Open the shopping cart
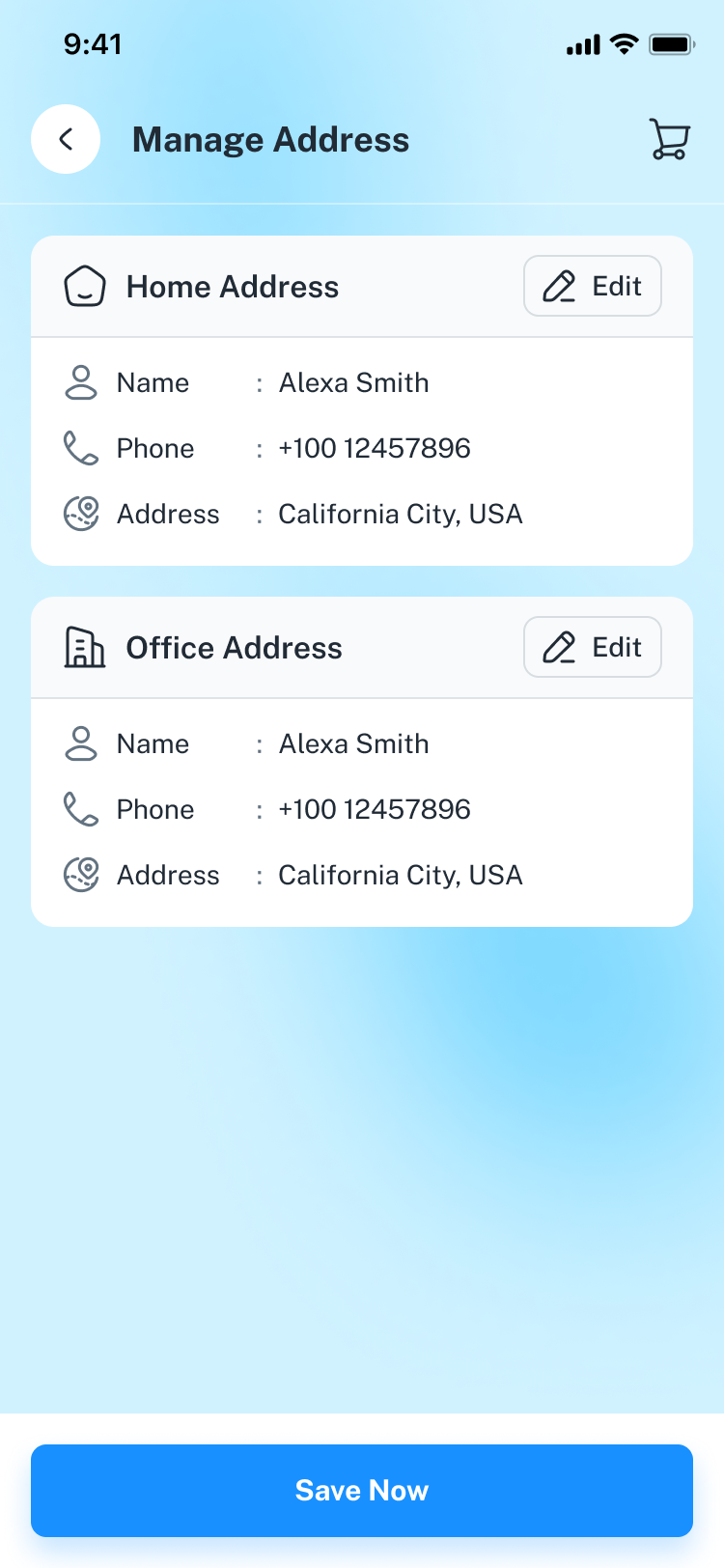Screen dimensions: 724x1568 [669, 139]
